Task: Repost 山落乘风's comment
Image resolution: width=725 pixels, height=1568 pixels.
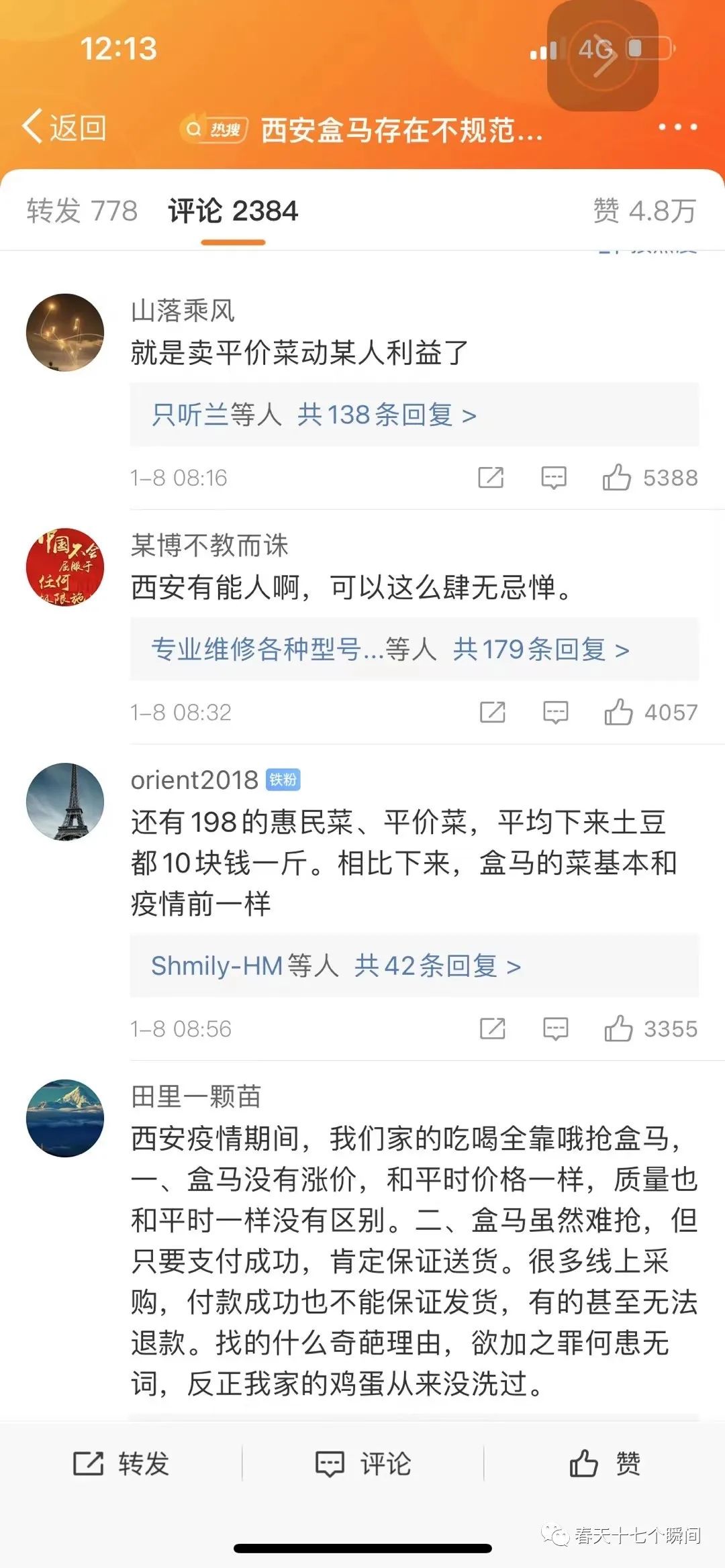Action: point(491,478)
